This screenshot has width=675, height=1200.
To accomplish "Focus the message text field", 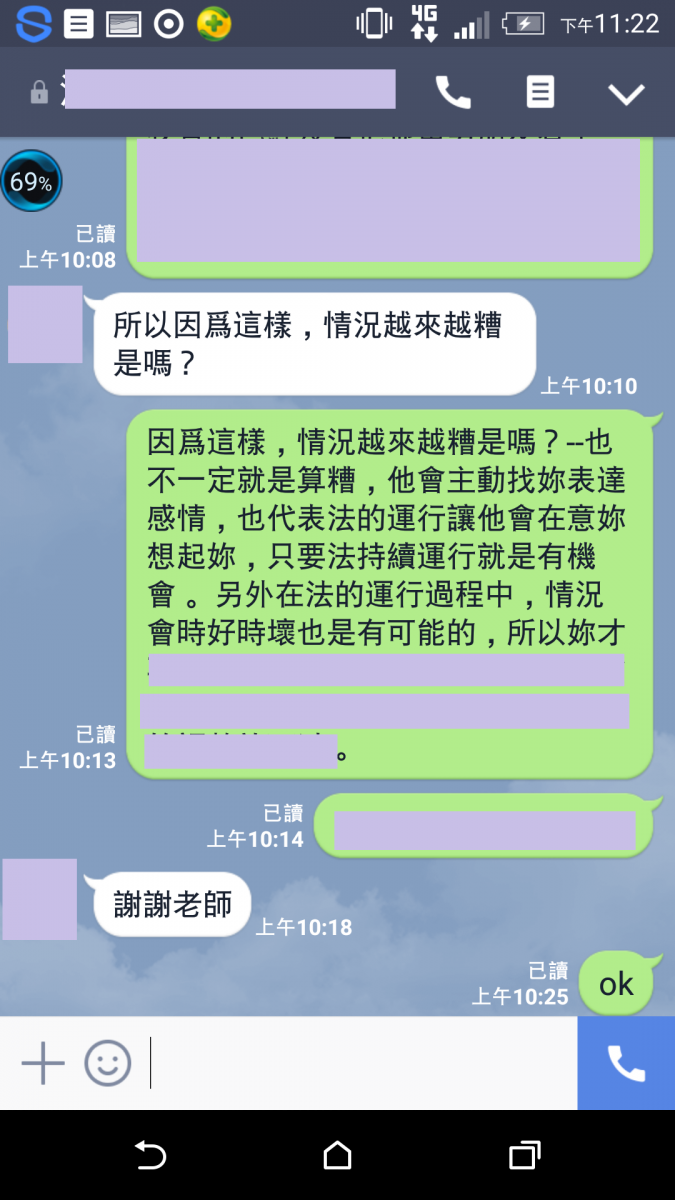I will pos(360,1063).
